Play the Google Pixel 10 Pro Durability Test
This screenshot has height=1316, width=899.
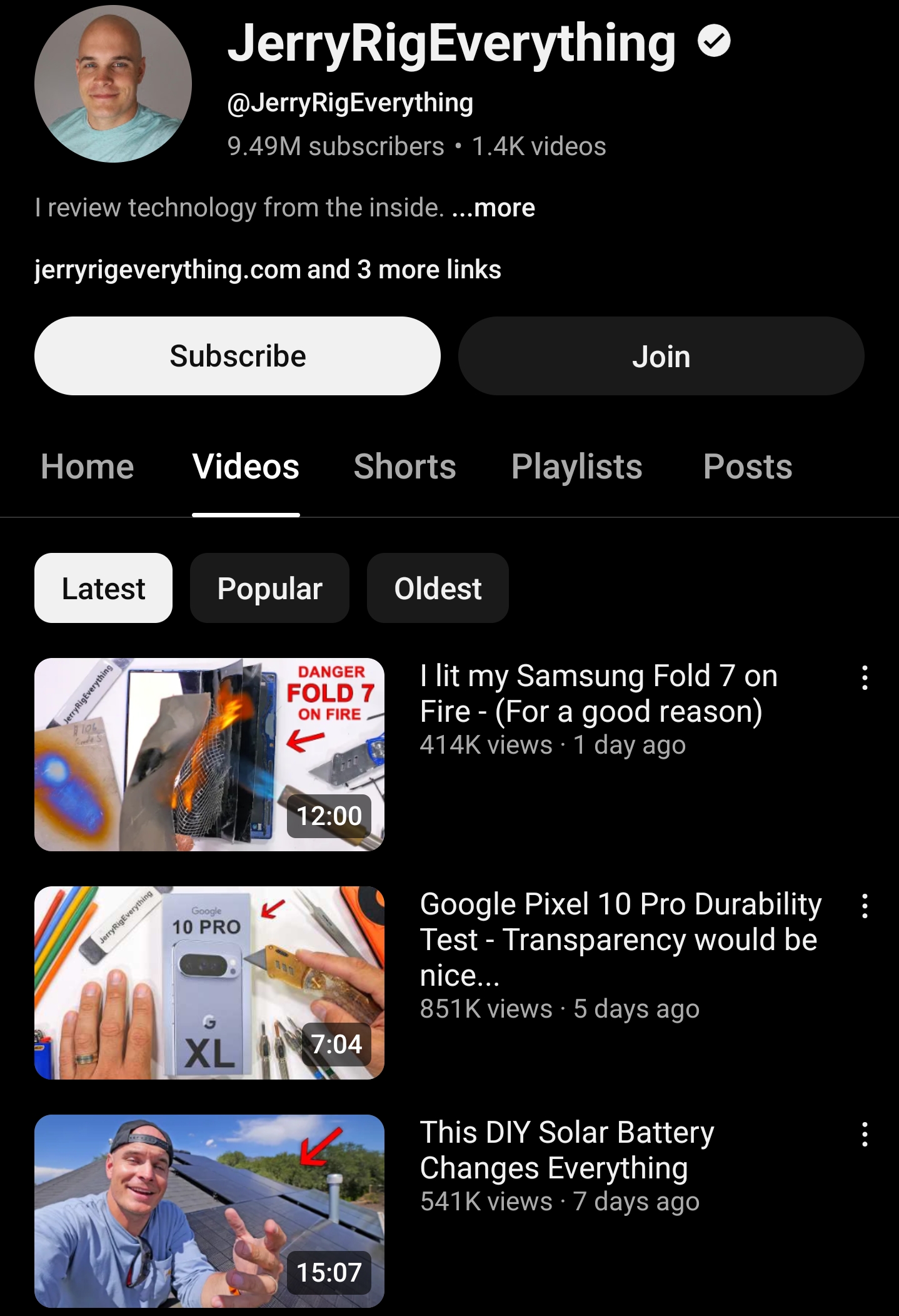pos(209,983)
